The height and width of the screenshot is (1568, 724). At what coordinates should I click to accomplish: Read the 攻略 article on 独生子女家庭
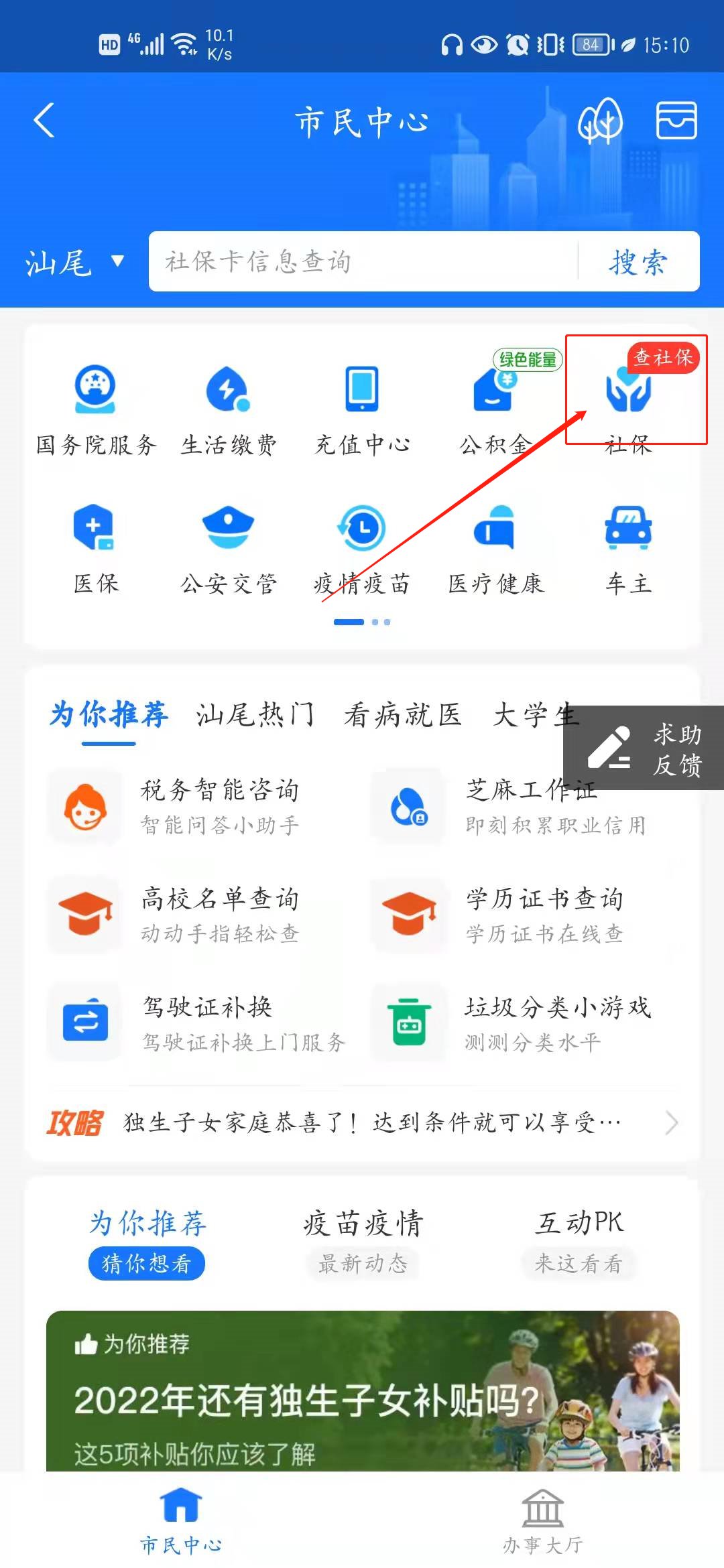click(x=372, y=1122)
